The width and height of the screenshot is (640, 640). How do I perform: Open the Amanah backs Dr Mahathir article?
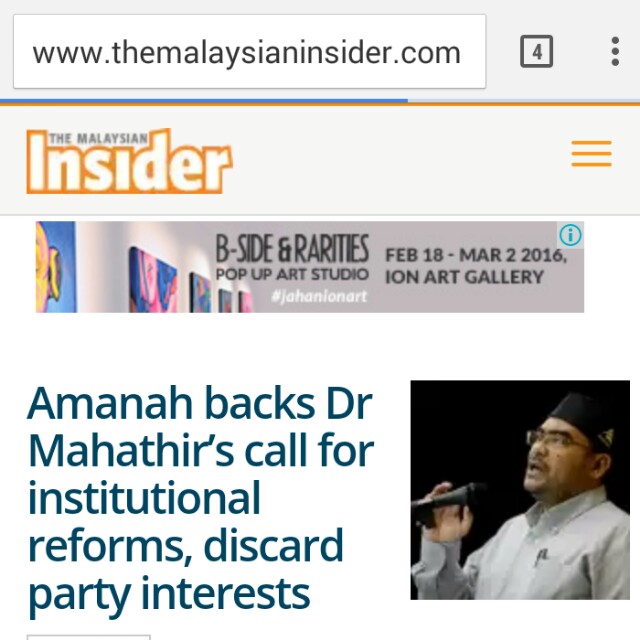(200, 498)
